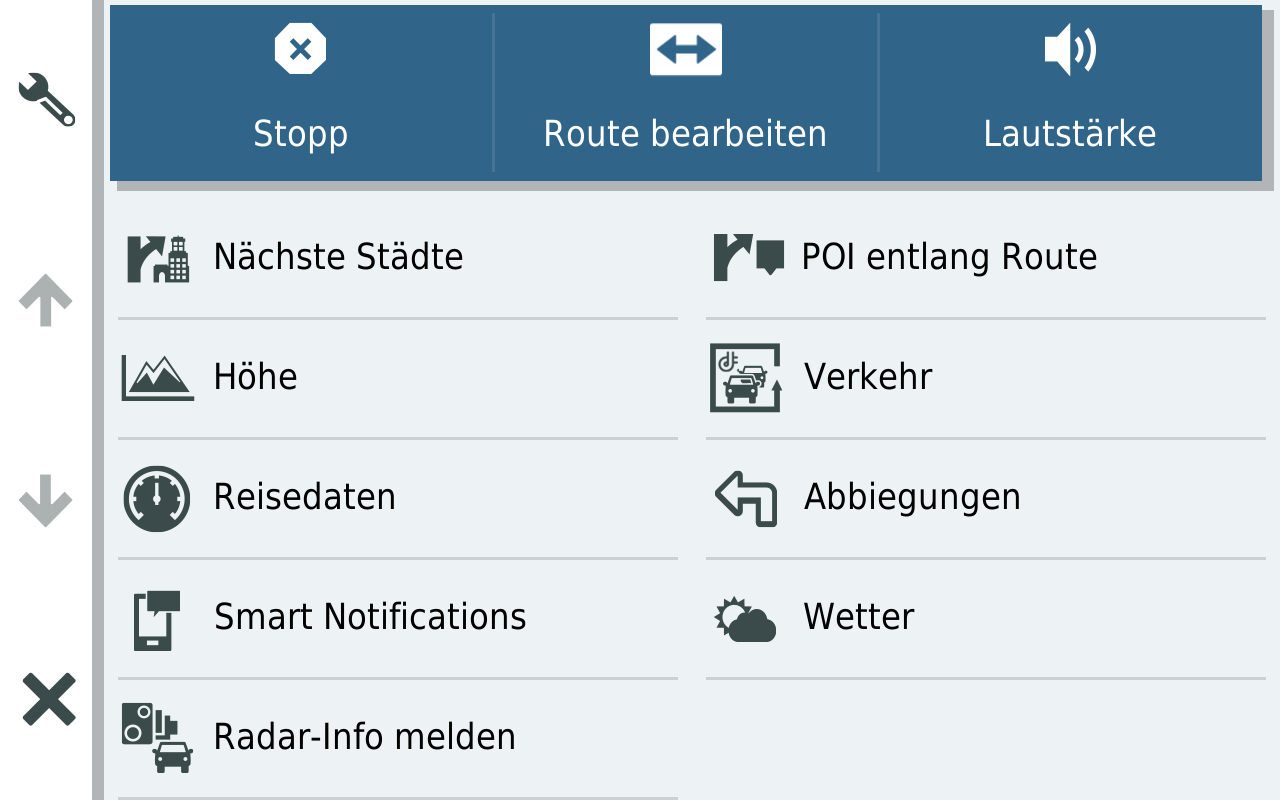Tap the up arrow in the sidebar
1280x800 pixels.
[x=46, y=300]
